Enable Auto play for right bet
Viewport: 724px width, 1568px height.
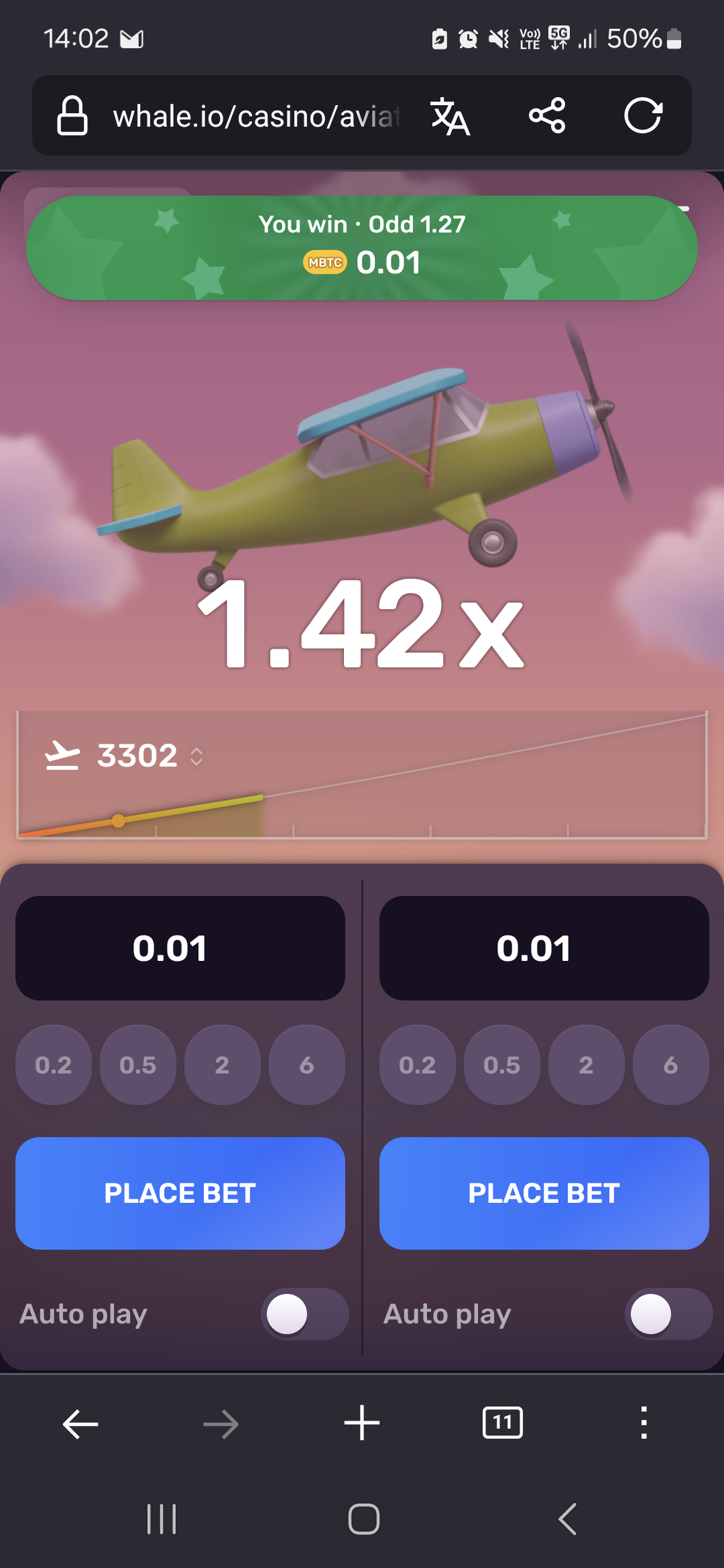668,1314
